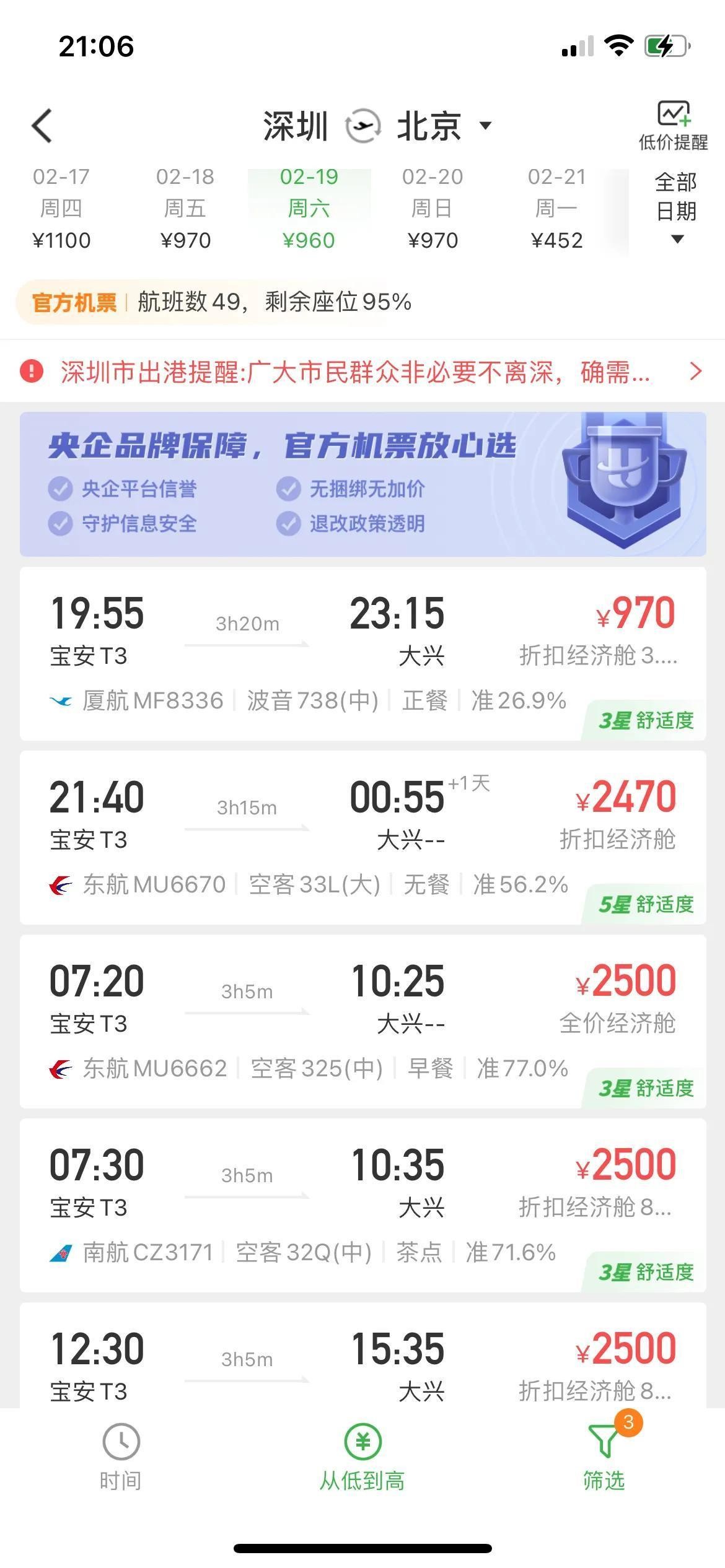
Task: Expand the 全部日期 calendar
Action: (x=676, y=209)
